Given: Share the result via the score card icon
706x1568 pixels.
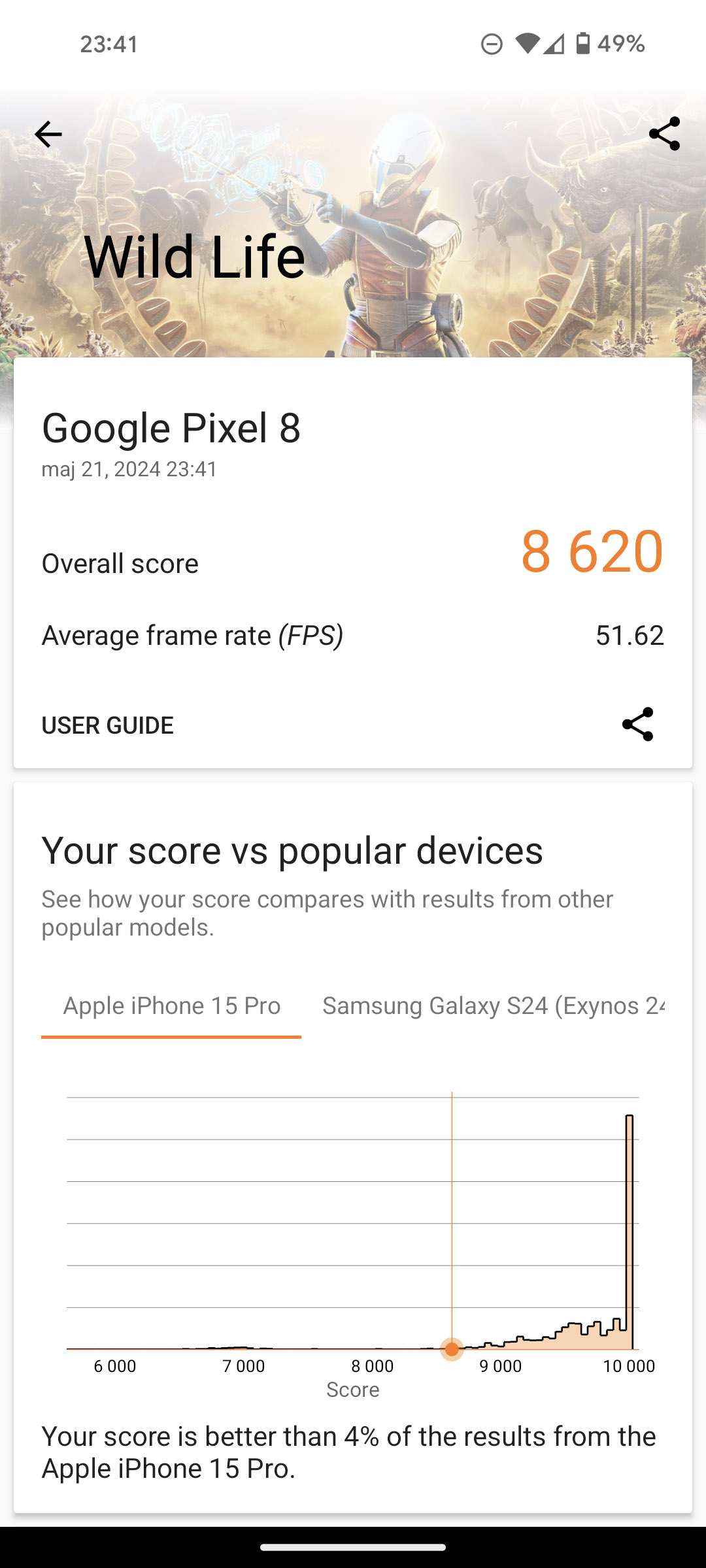Looking at the screenshot, I should tap(637, 724).
